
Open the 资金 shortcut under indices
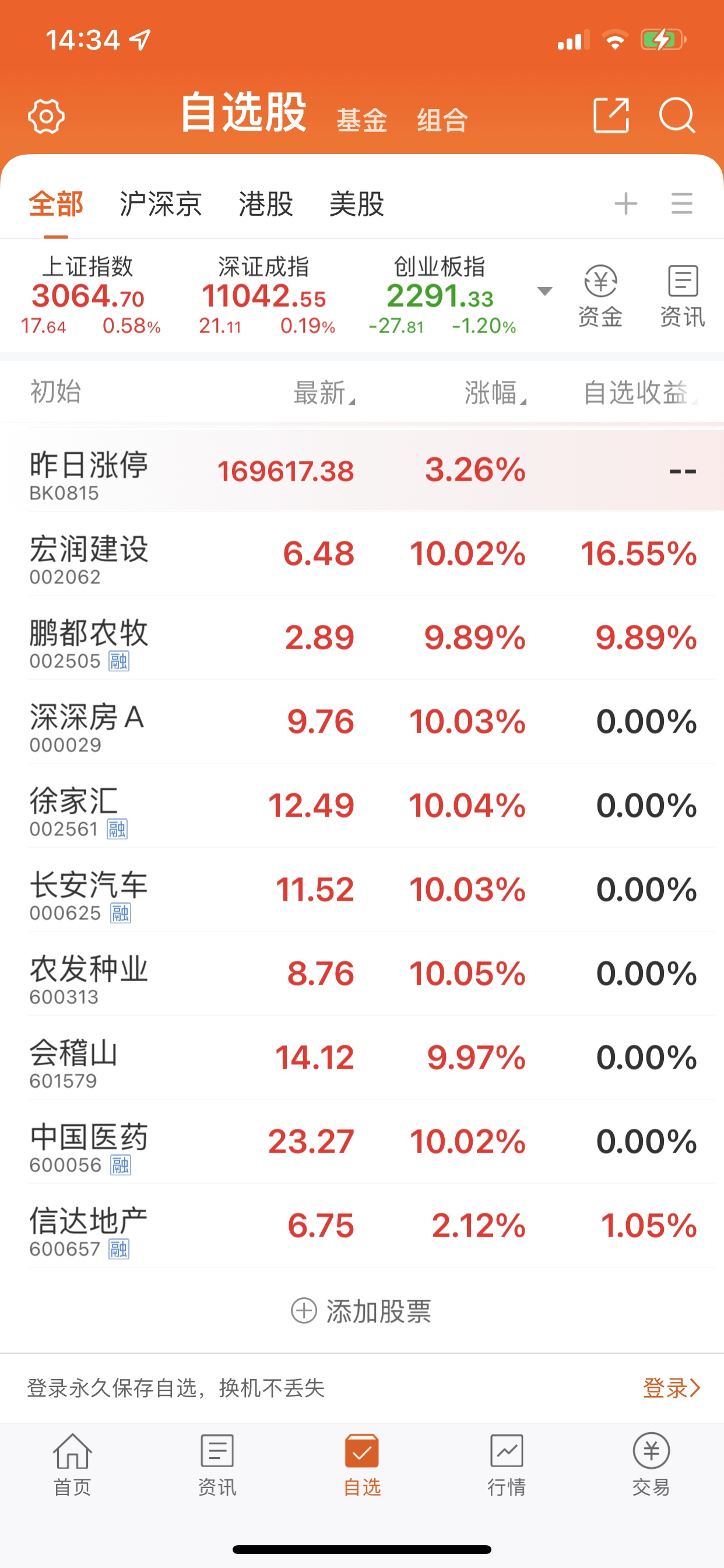tap(600, 296)
